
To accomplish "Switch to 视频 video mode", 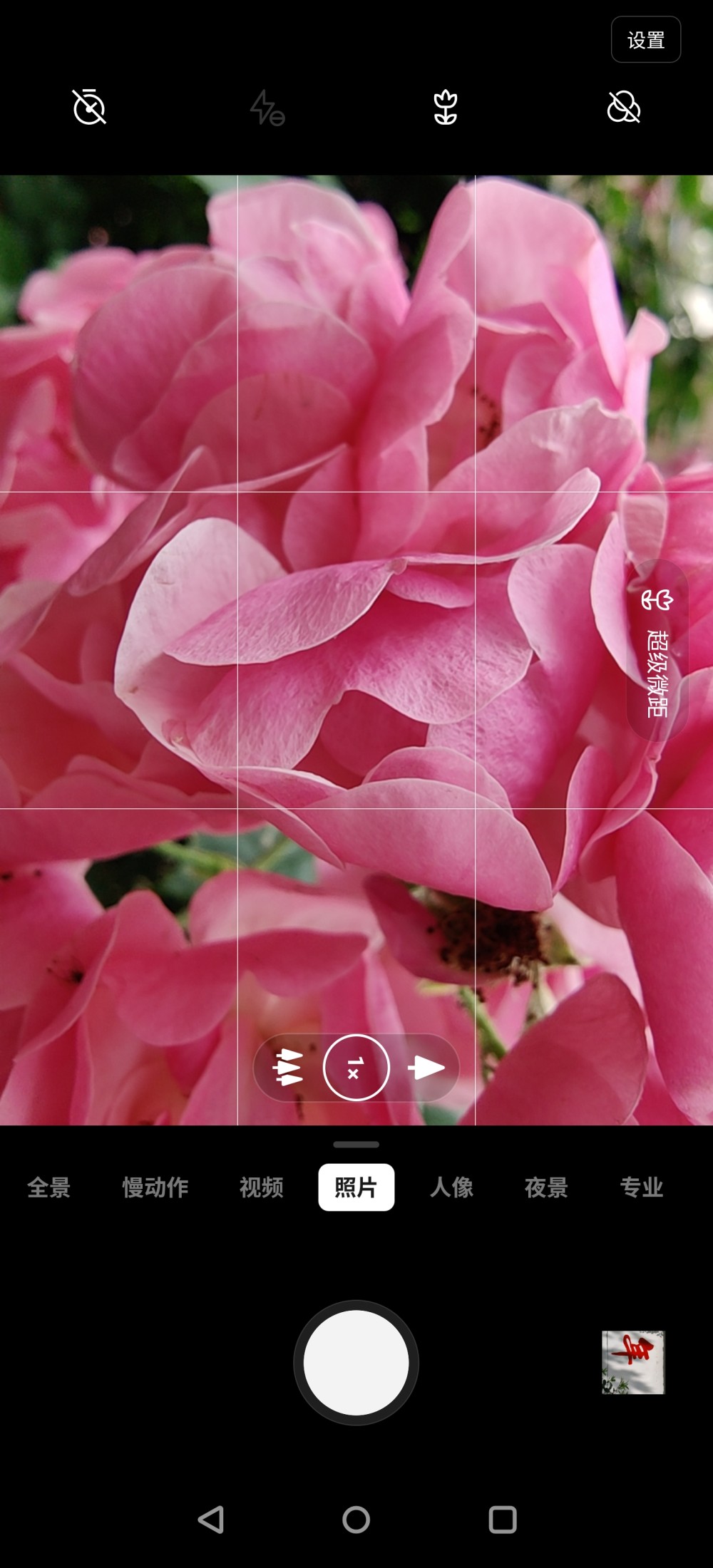I will [261, 1187].
